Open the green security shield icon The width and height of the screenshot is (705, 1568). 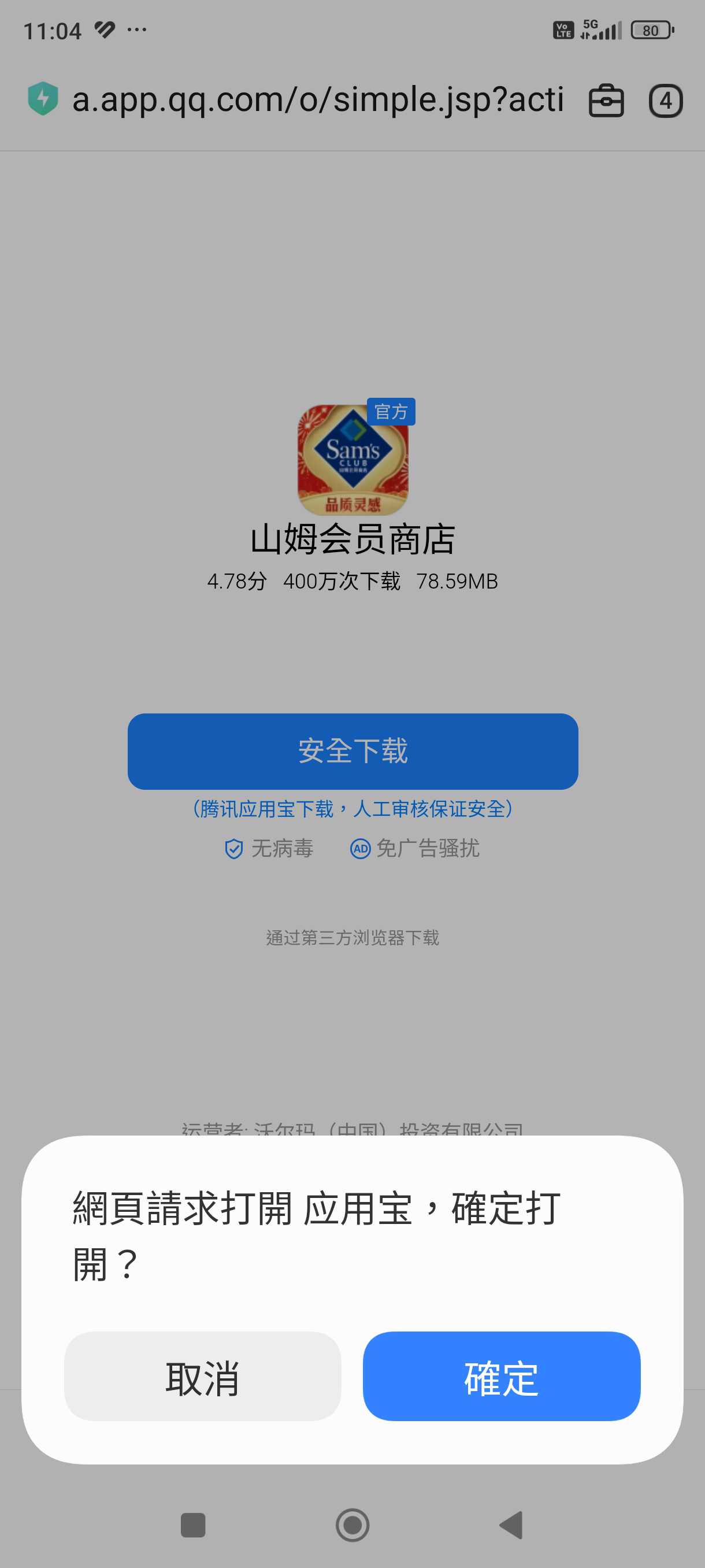pyautogui.click(x=43, y=99)
